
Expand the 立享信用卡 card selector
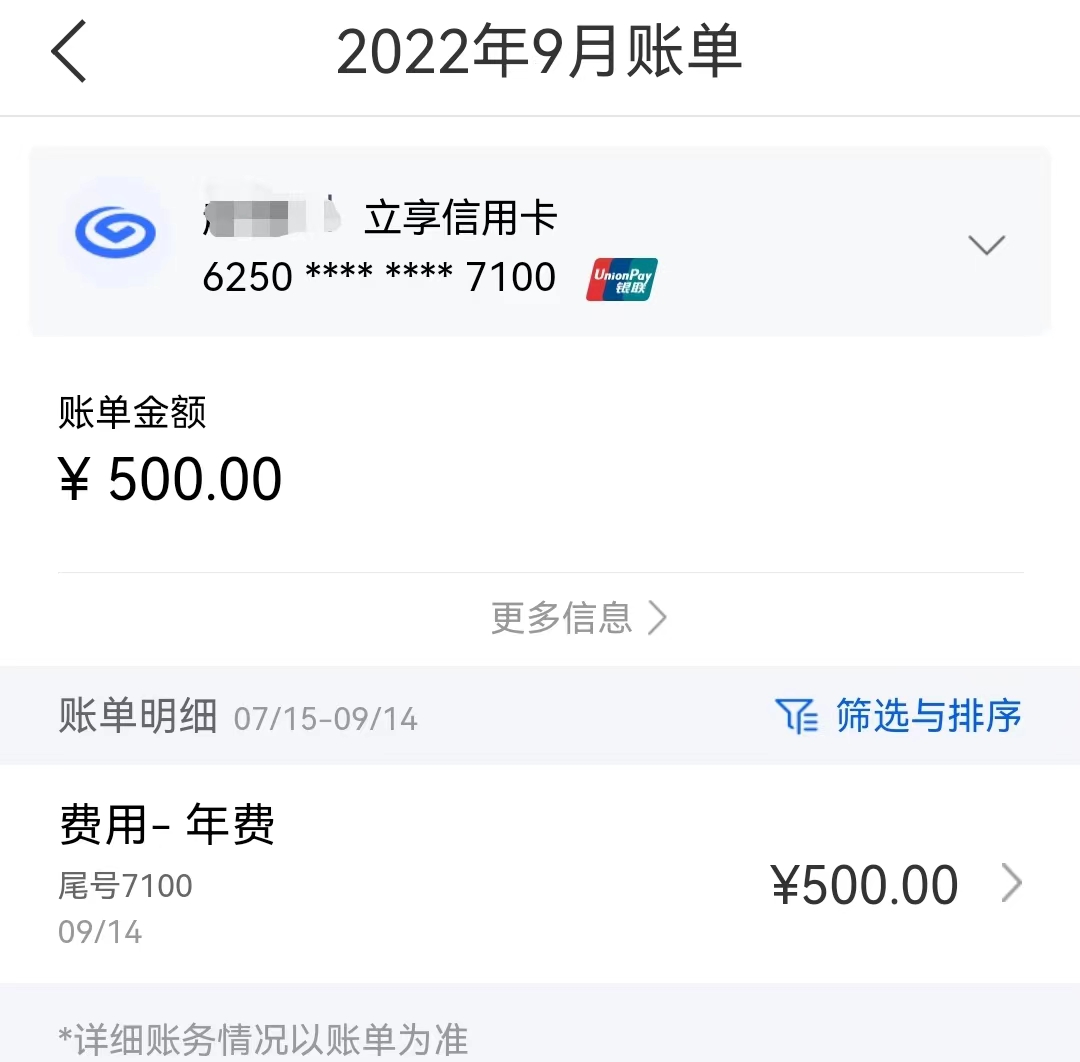point(986,245)
